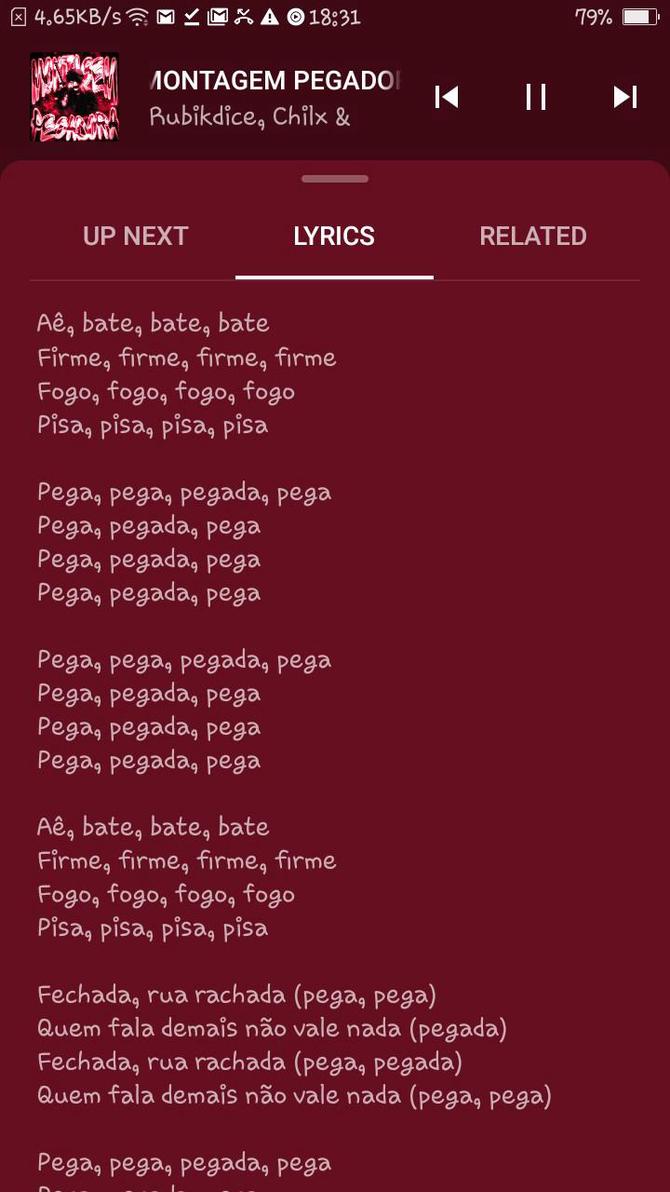Tap the panel's drag handle

pyautogui.click(x=335, y=179)
